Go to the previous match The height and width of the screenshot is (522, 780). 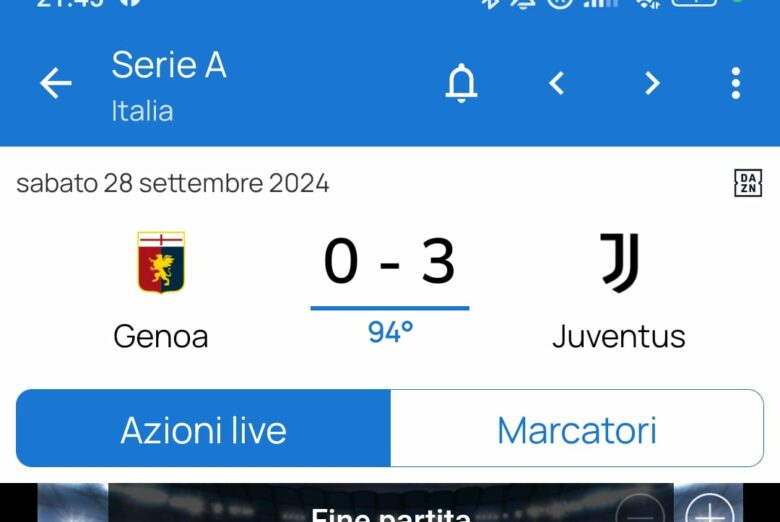(557, 84)
